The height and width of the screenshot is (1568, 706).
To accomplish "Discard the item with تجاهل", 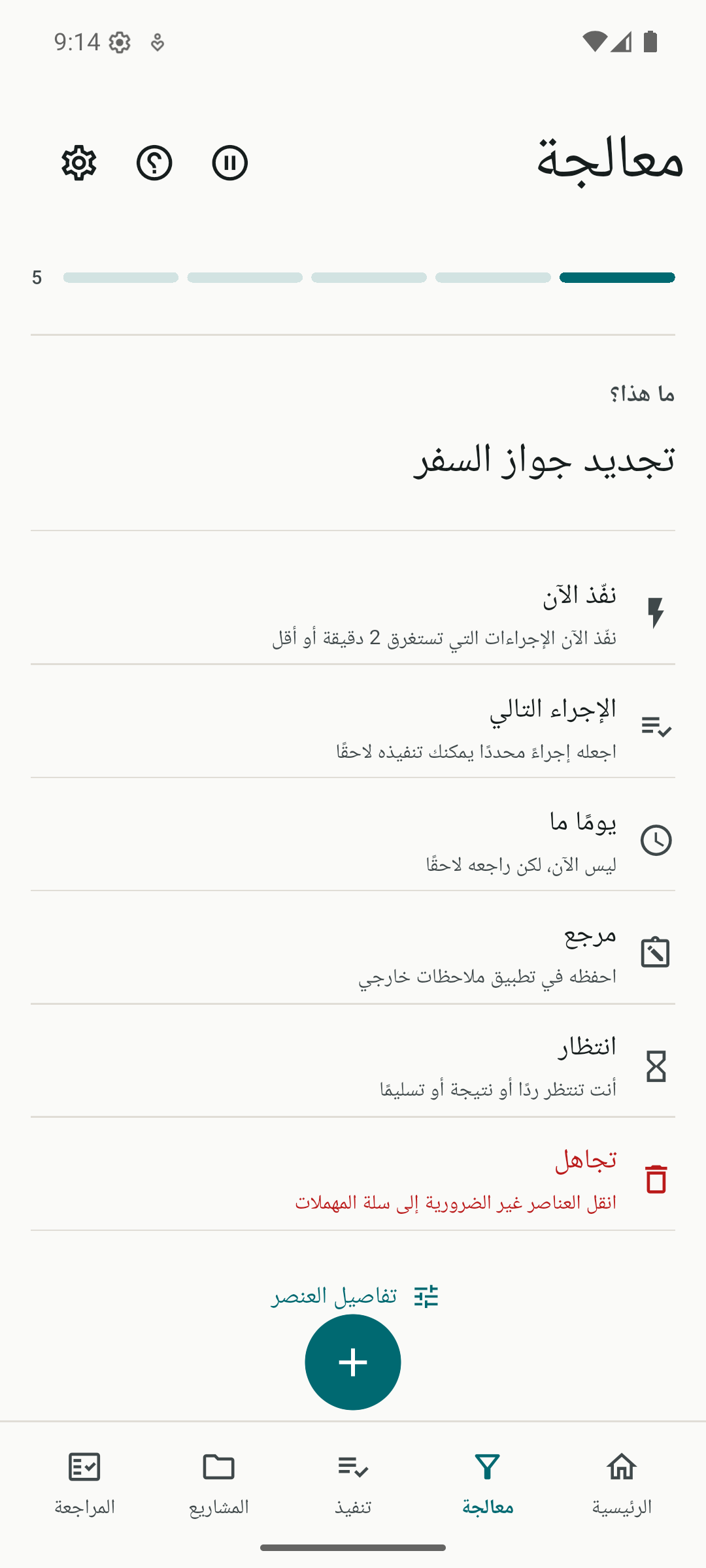I will click(x=353, y=1179).
